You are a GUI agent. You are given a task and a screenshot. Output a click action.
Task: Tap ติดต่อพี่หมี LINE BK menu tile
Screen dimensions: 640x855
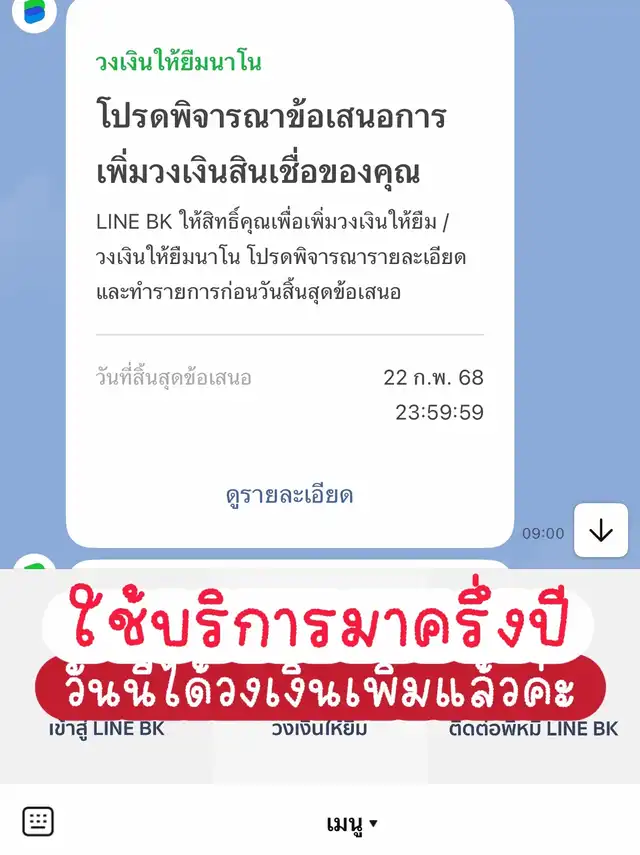[533, 729]
